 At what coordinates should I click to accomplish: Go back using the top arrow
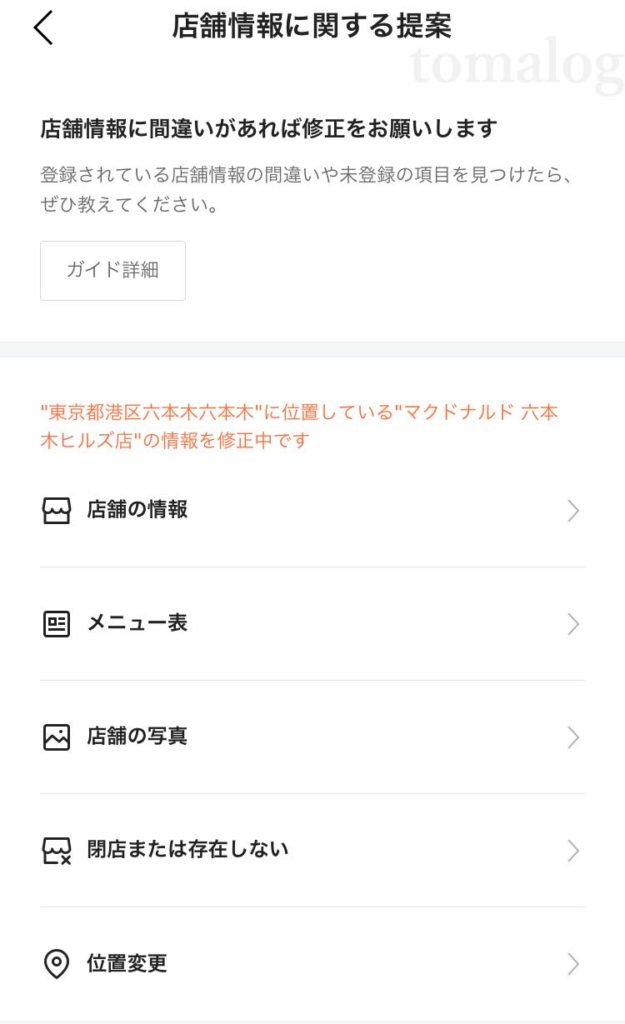43,28
